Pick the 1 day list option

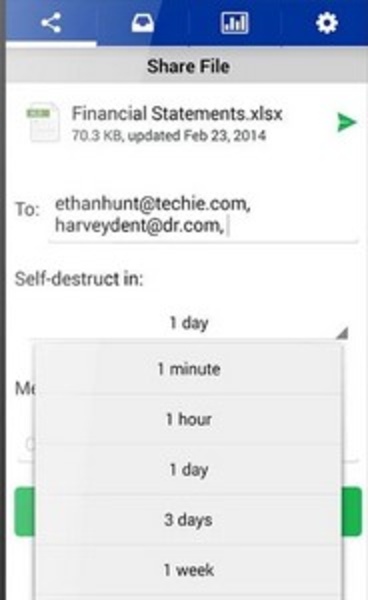(189, 470)
